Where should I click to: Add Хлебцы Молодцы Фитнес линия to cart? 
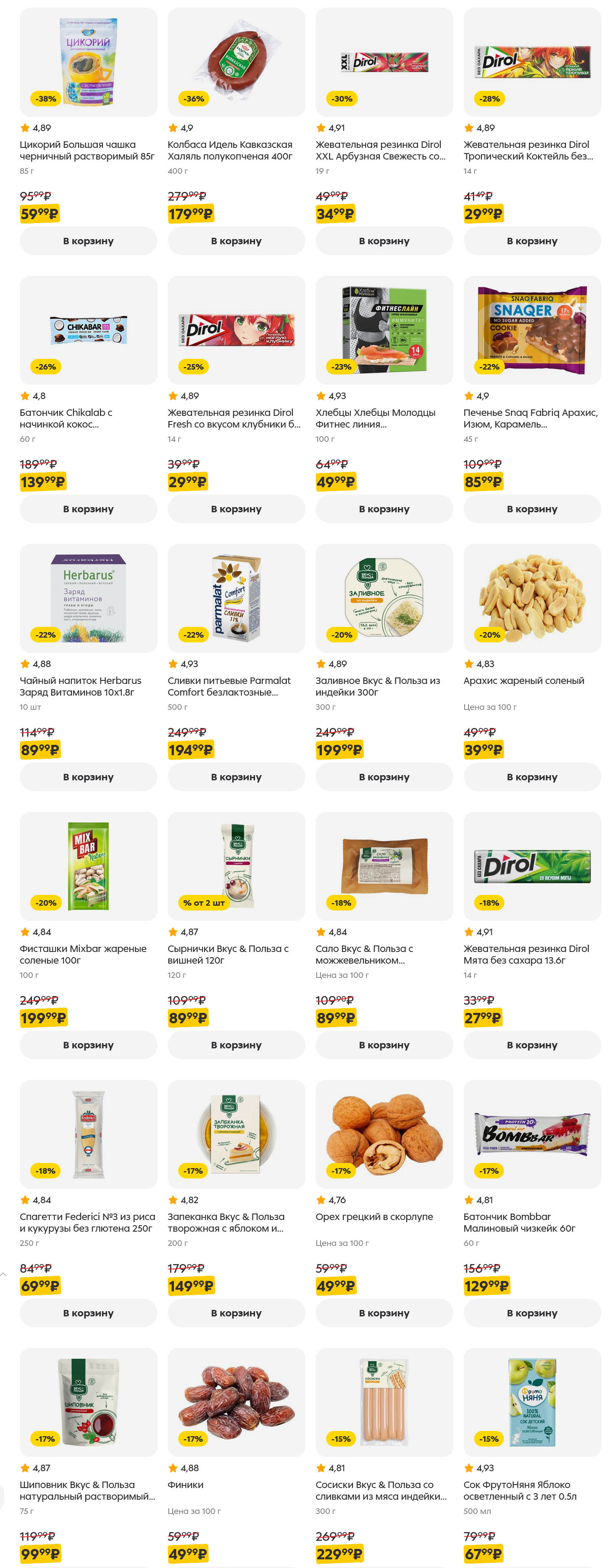[384, 508]
